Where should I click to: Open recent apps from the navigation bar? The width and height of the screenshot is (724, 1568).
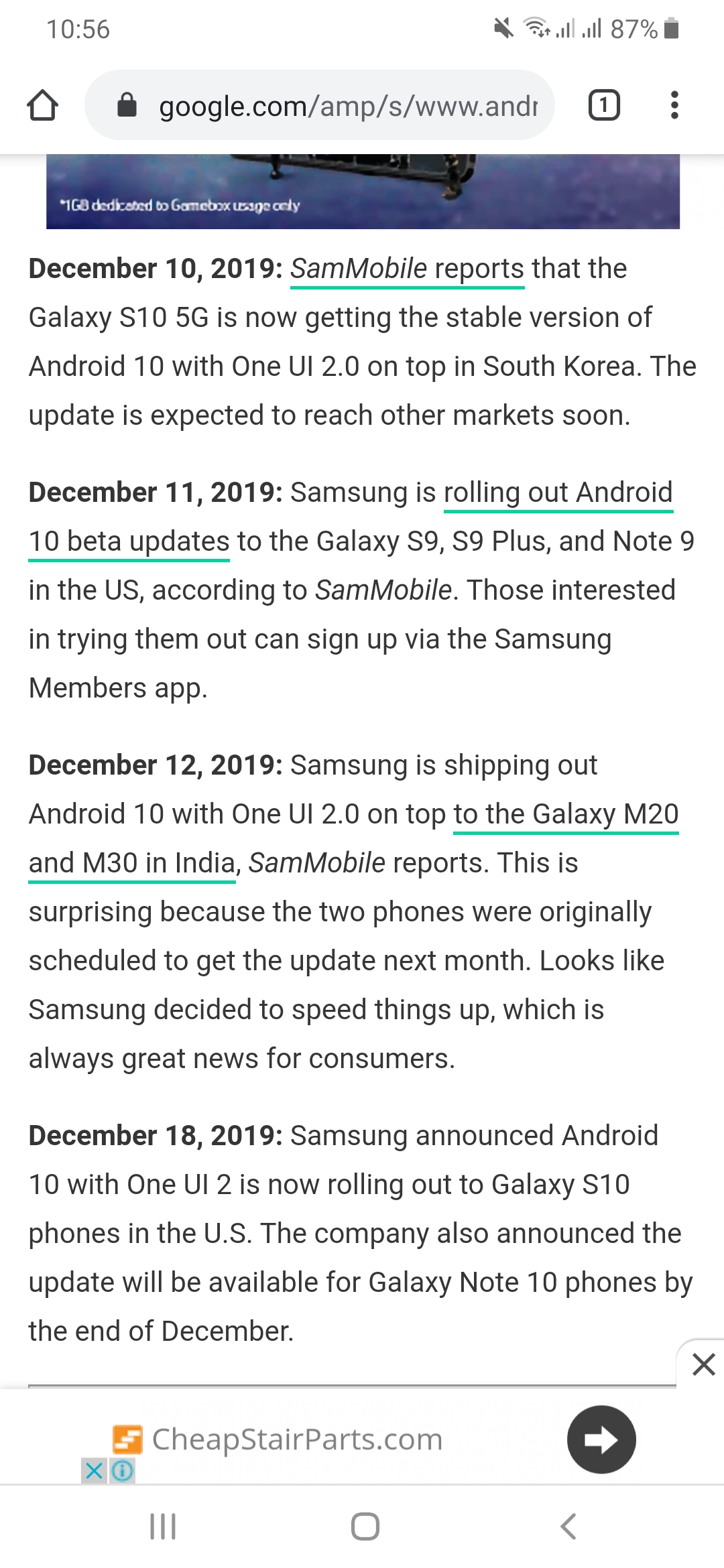click(163, 1526)
